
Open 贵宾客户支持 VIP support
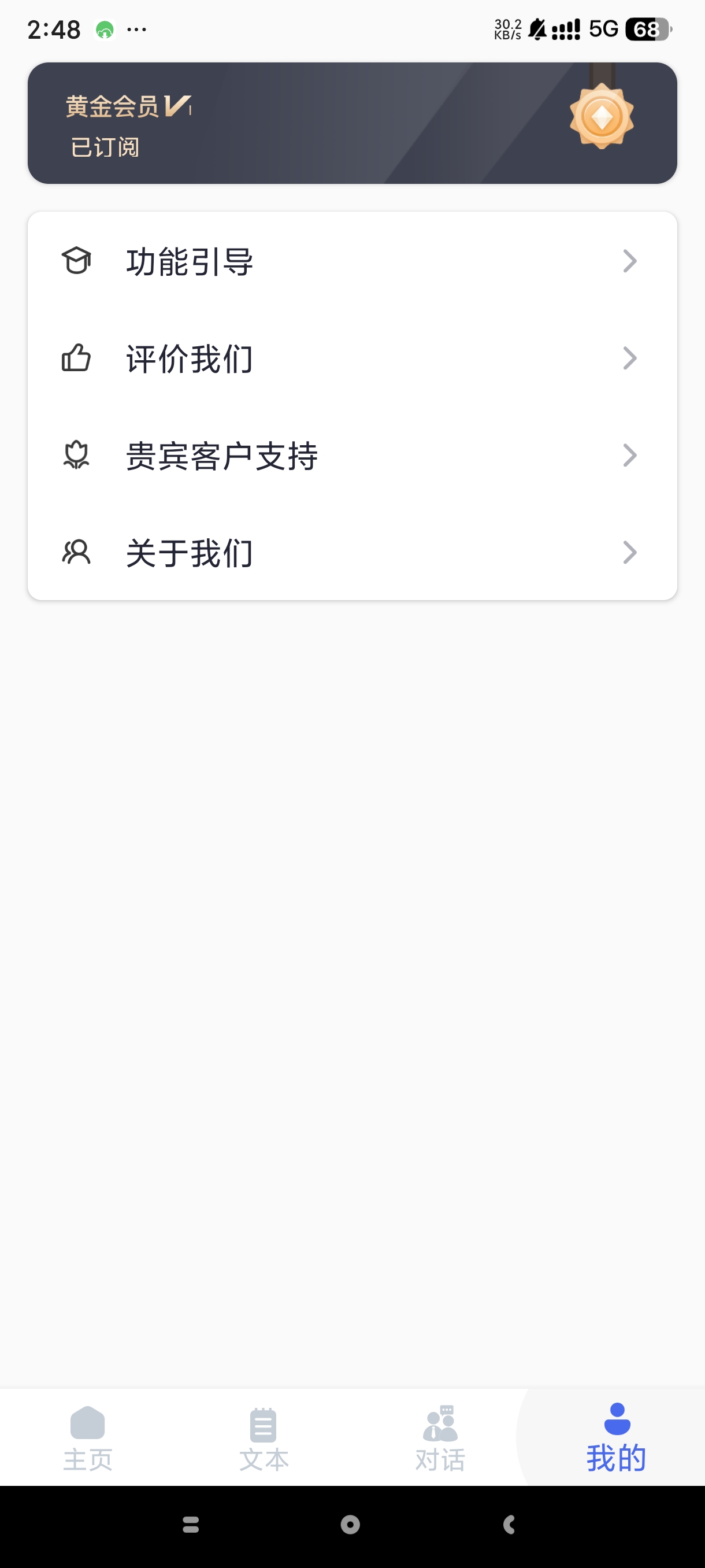(351, 455)
